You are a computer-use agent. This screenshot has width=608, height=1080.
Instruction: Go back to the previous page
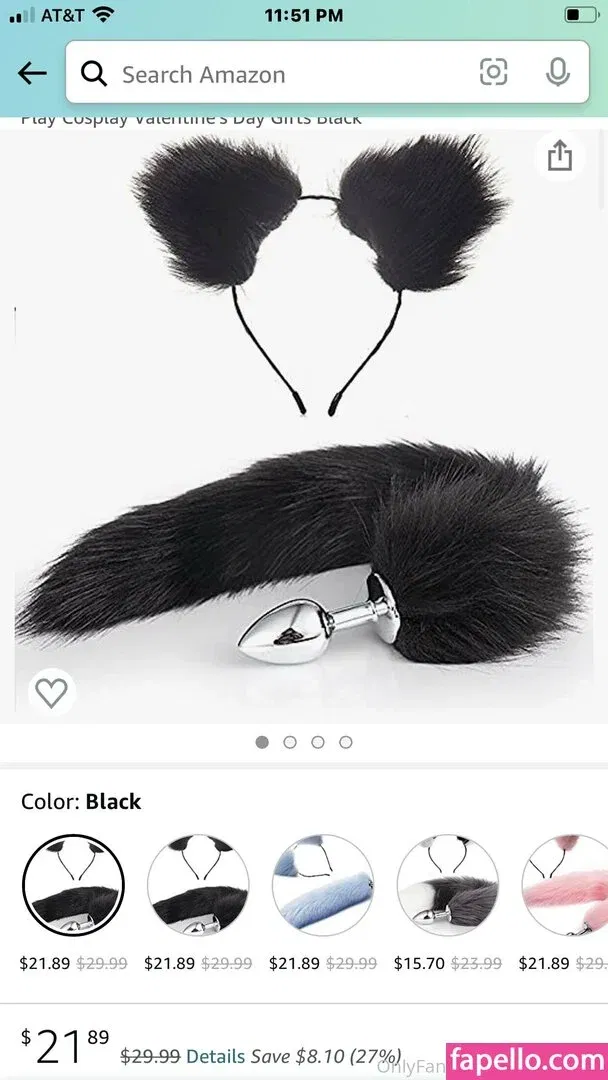[32, 73]
